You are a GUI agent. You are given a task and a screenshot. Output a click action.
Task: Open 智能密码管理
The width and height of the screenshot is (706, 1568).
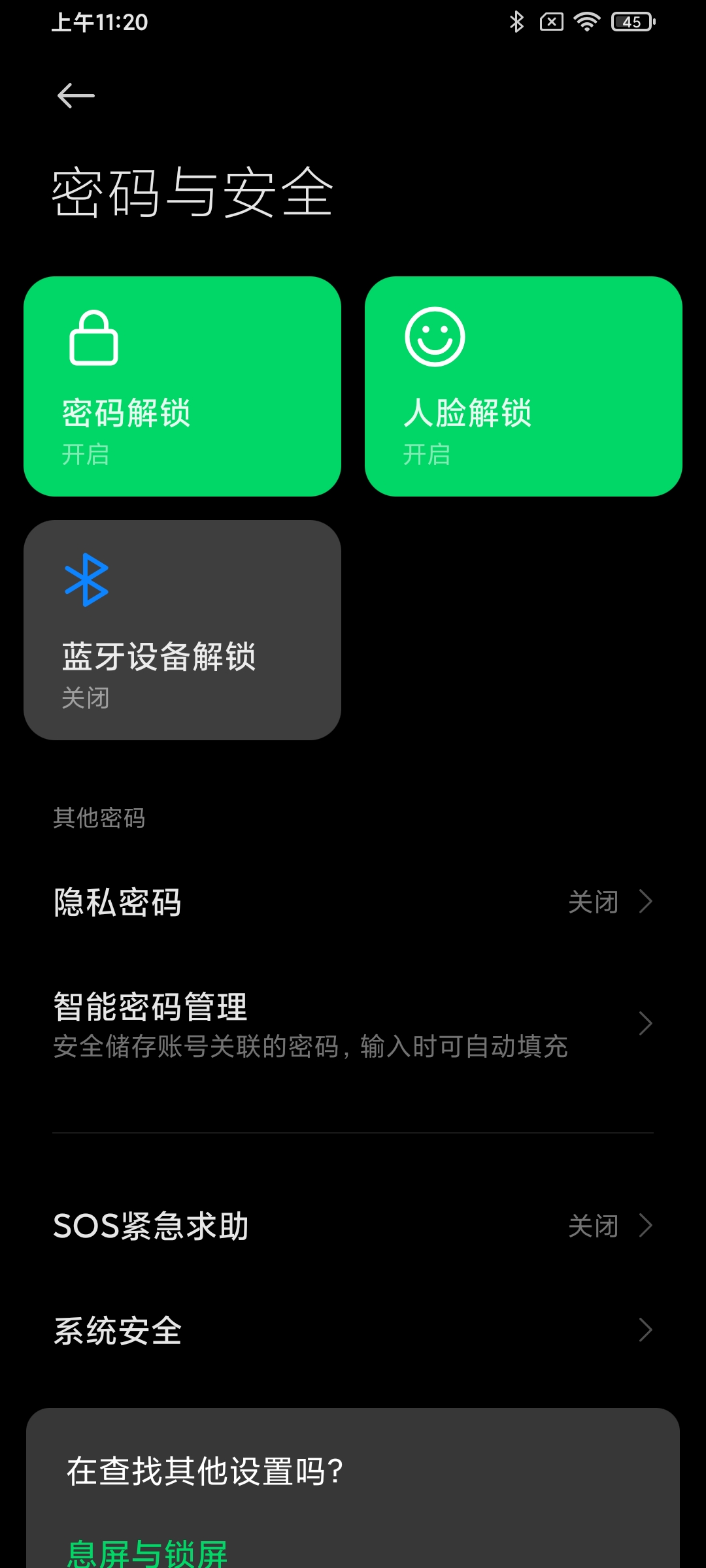(353, 1024)
